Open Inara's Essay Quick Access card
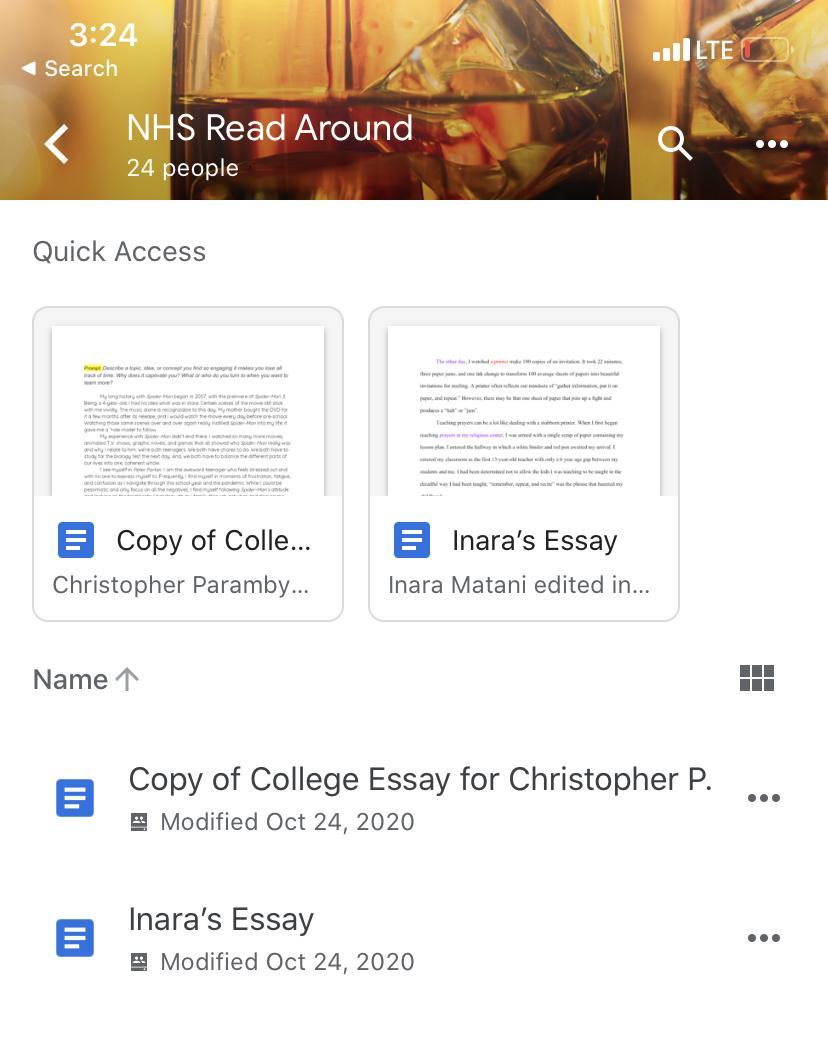The height and width of the screenshot is (1064, 828). click(x=524, y=463)
